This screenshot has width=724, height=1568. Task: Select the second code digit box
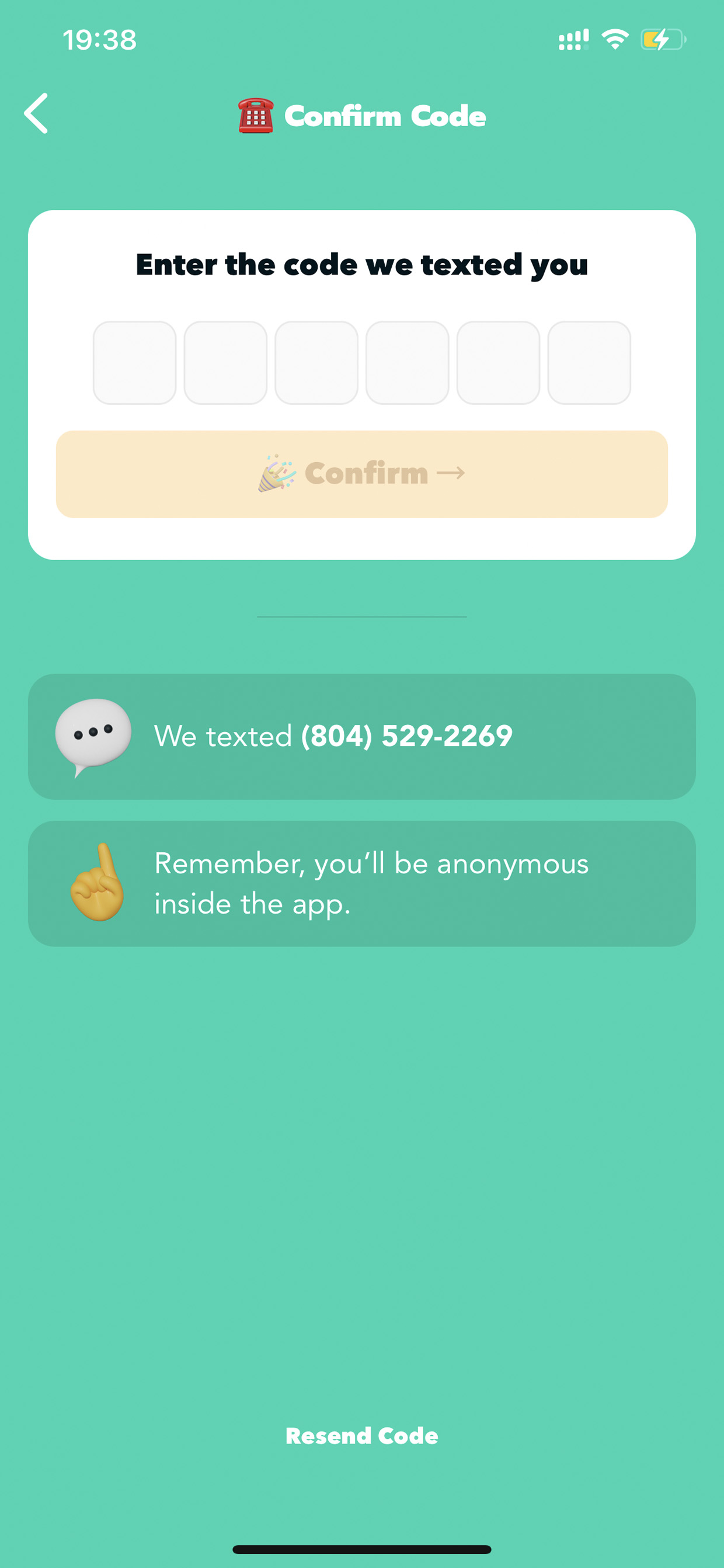tap(225, 363)
